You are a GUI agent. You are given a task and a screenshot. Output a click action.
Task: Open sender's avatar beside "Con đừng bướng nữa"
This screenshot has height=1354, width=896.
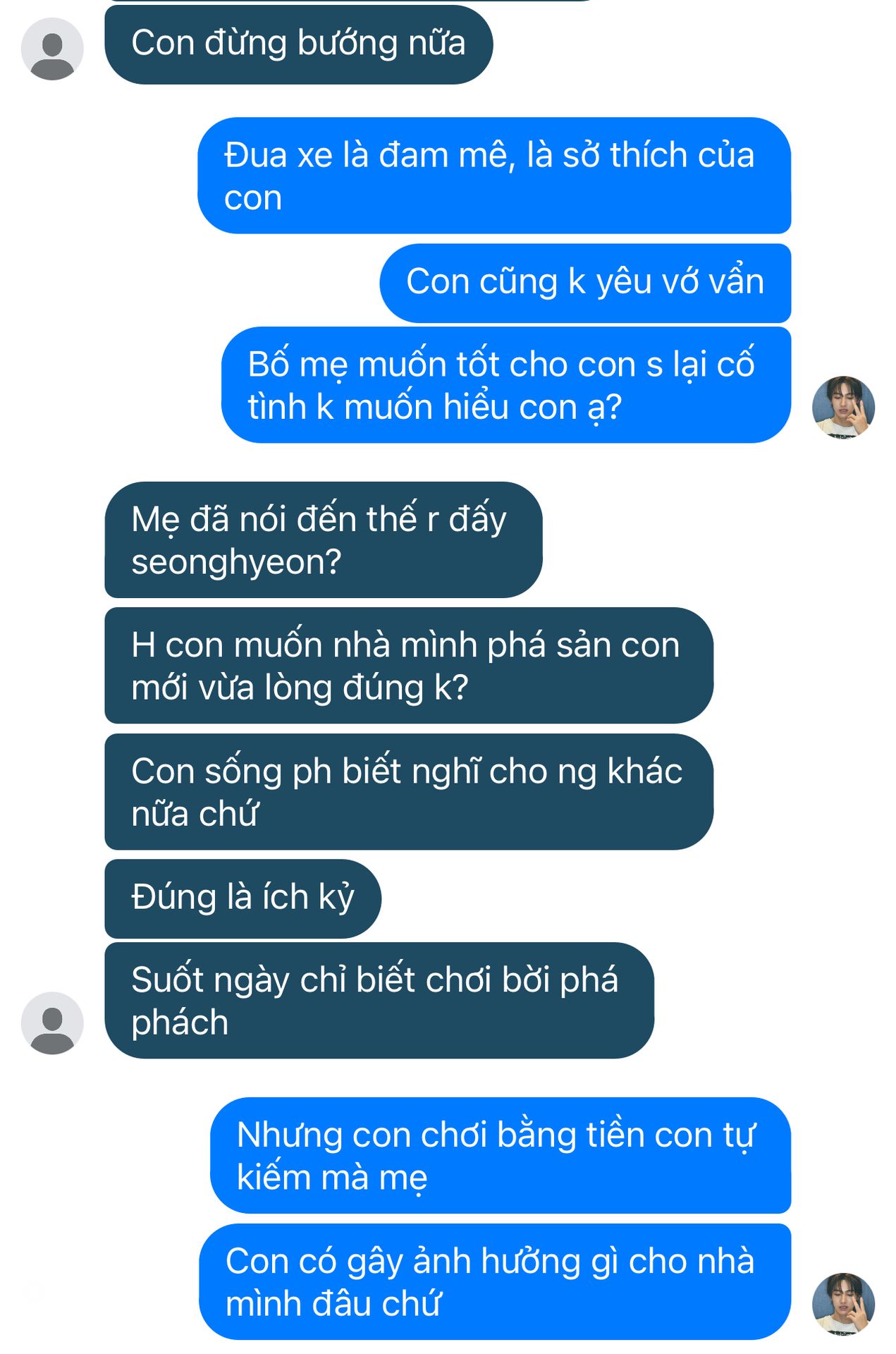52,49
